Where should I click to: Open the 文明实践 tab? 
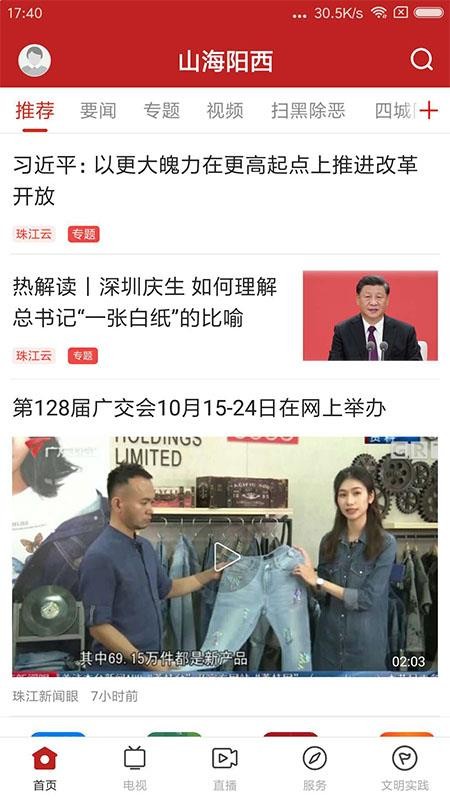(405, 768)
